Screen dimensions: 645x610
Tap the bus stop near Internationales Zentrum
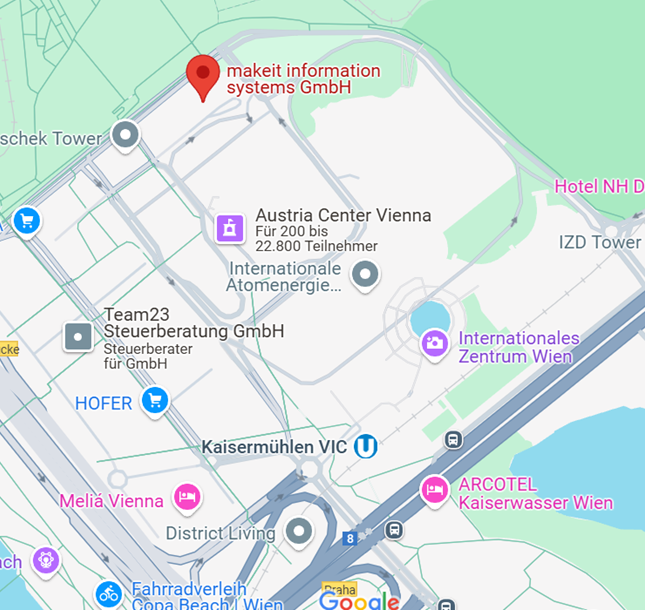tap(453, 439)
